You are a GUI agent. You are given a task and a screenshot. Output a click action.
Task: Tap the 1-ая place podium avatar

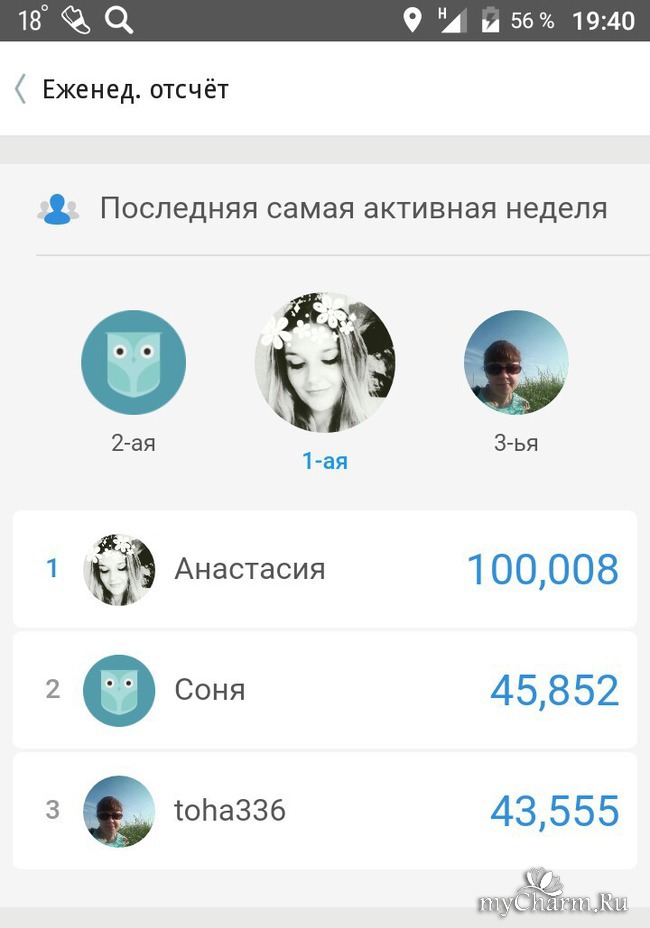coord(325,362)
